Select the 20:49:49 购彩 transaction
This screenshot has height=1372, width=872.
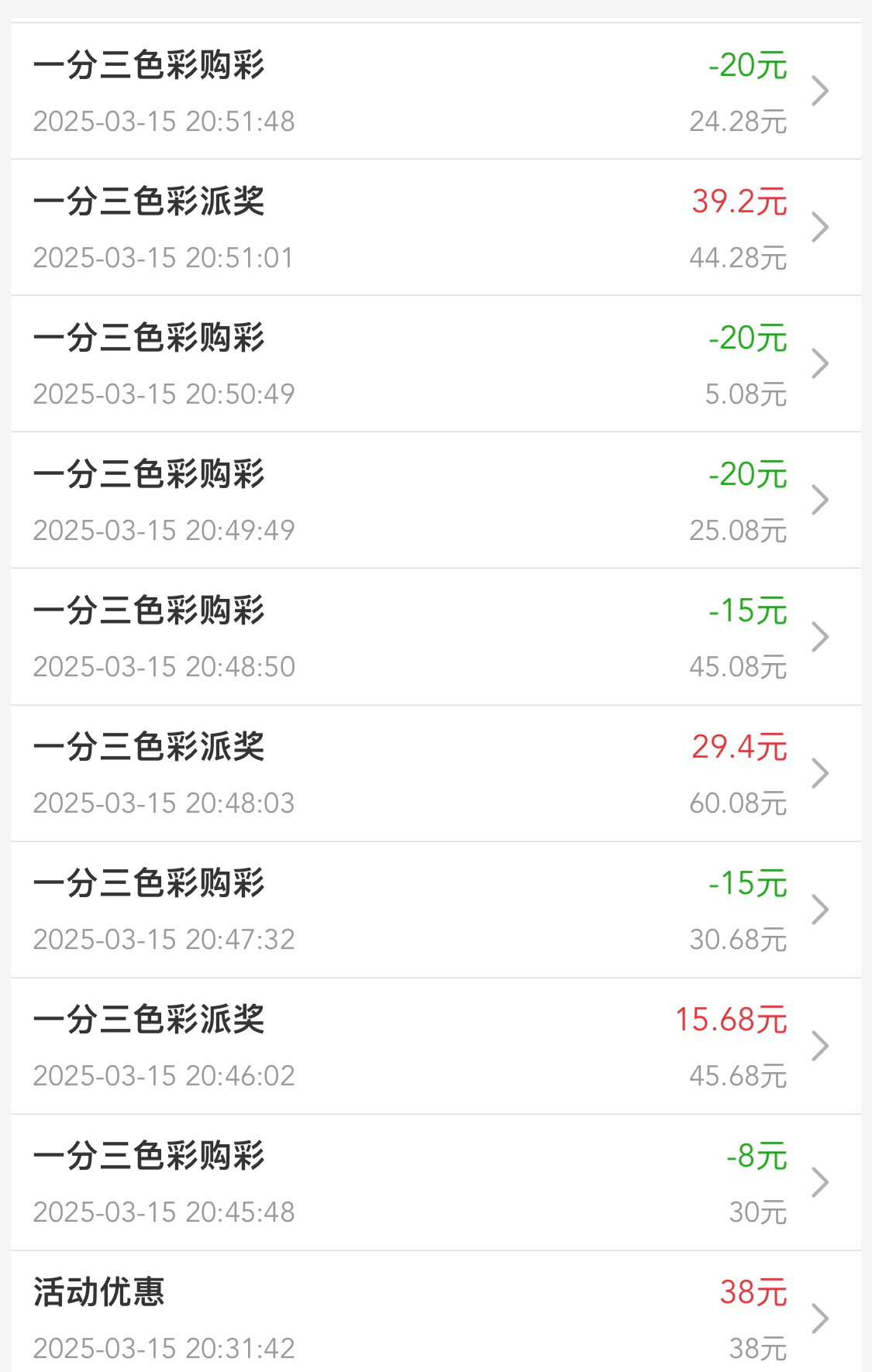coord(434,500)
